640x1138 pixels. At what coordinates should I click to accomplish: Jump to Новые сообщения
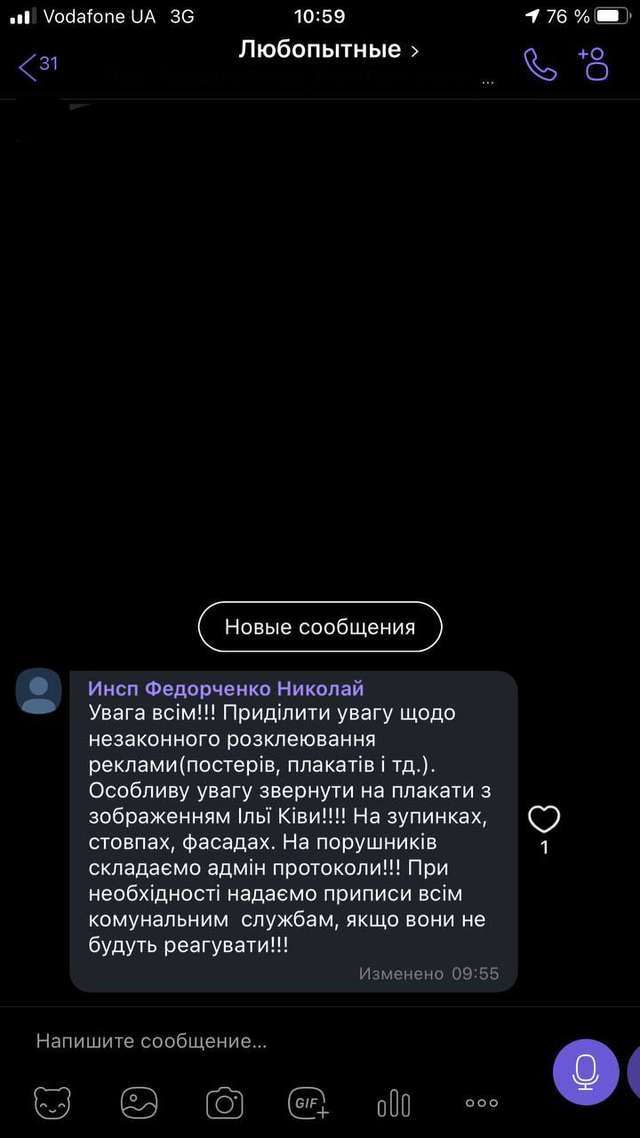tap(320, 627)
